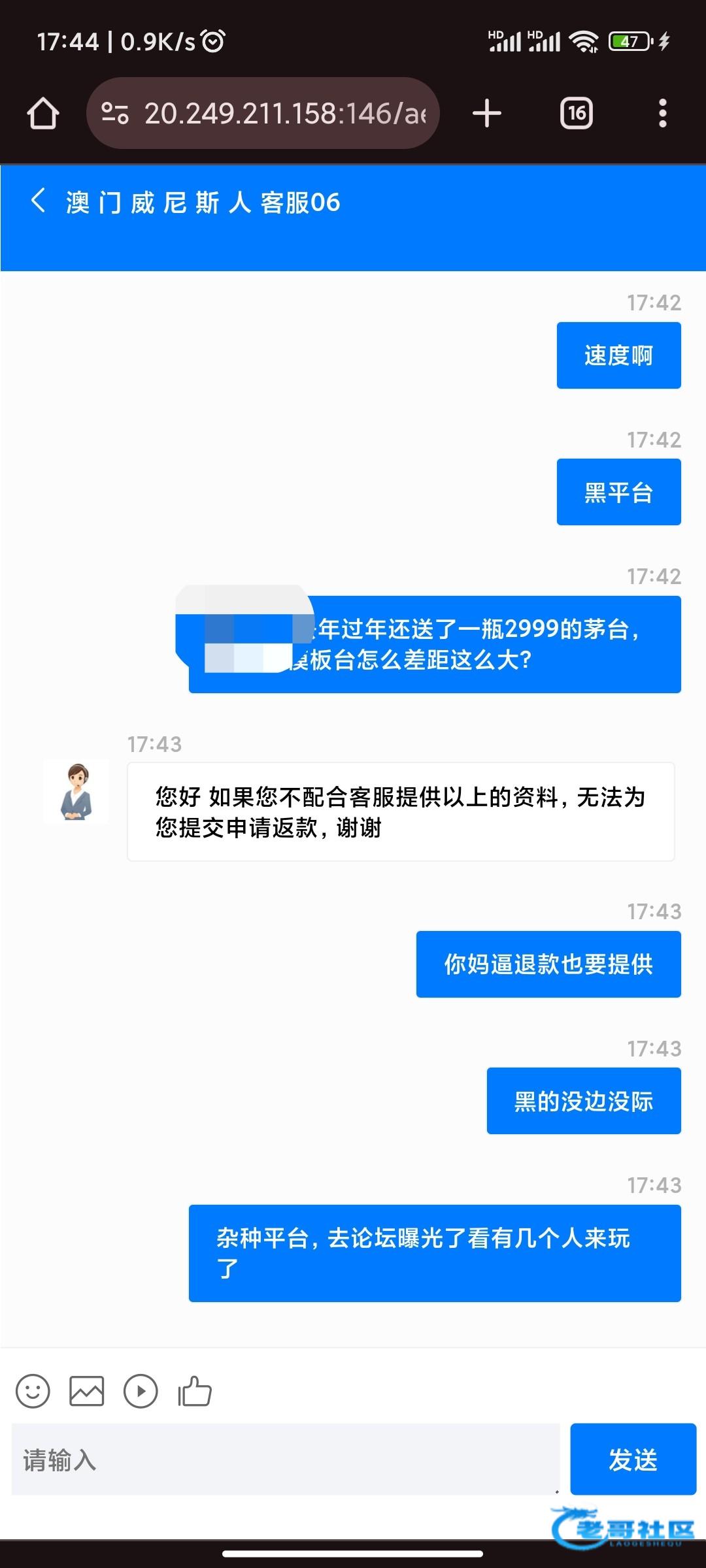The image size is (706, 1568).
Task: Attach a video to the chat
Action: [141, 1391]
